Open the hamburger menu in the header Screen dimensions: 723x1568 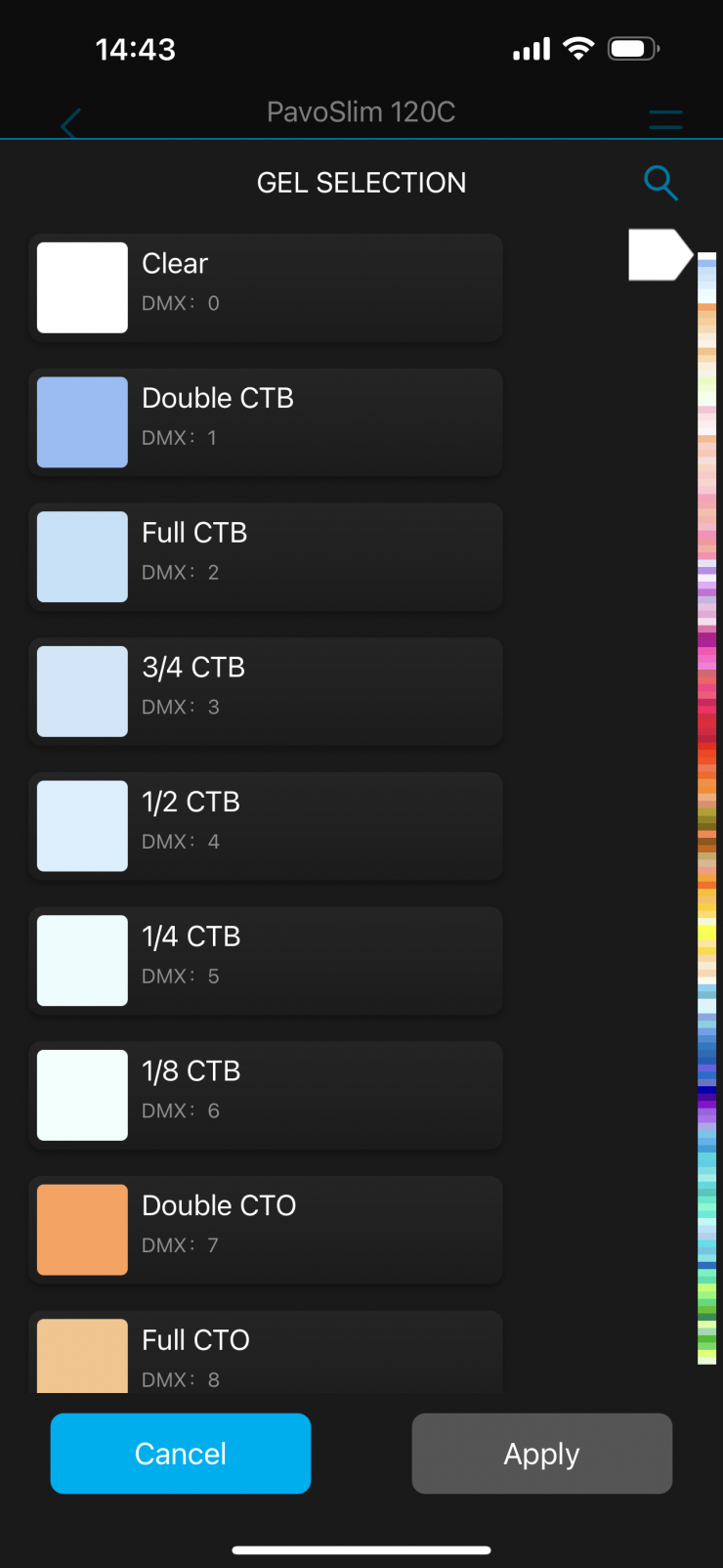(x=665, y=120)
